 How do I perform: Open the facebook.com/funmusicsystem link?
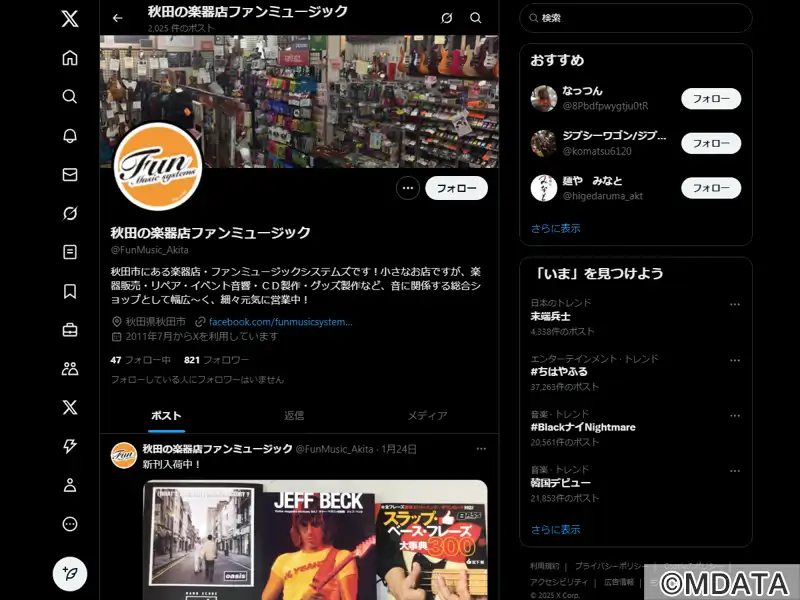pos(280,322)
